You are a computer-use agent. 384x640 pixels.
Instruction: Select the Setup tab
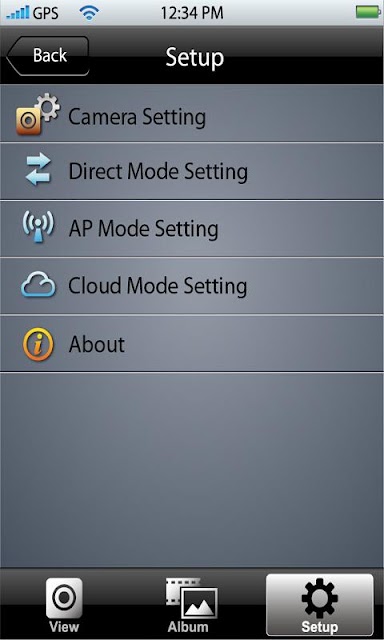click(320, 604)
